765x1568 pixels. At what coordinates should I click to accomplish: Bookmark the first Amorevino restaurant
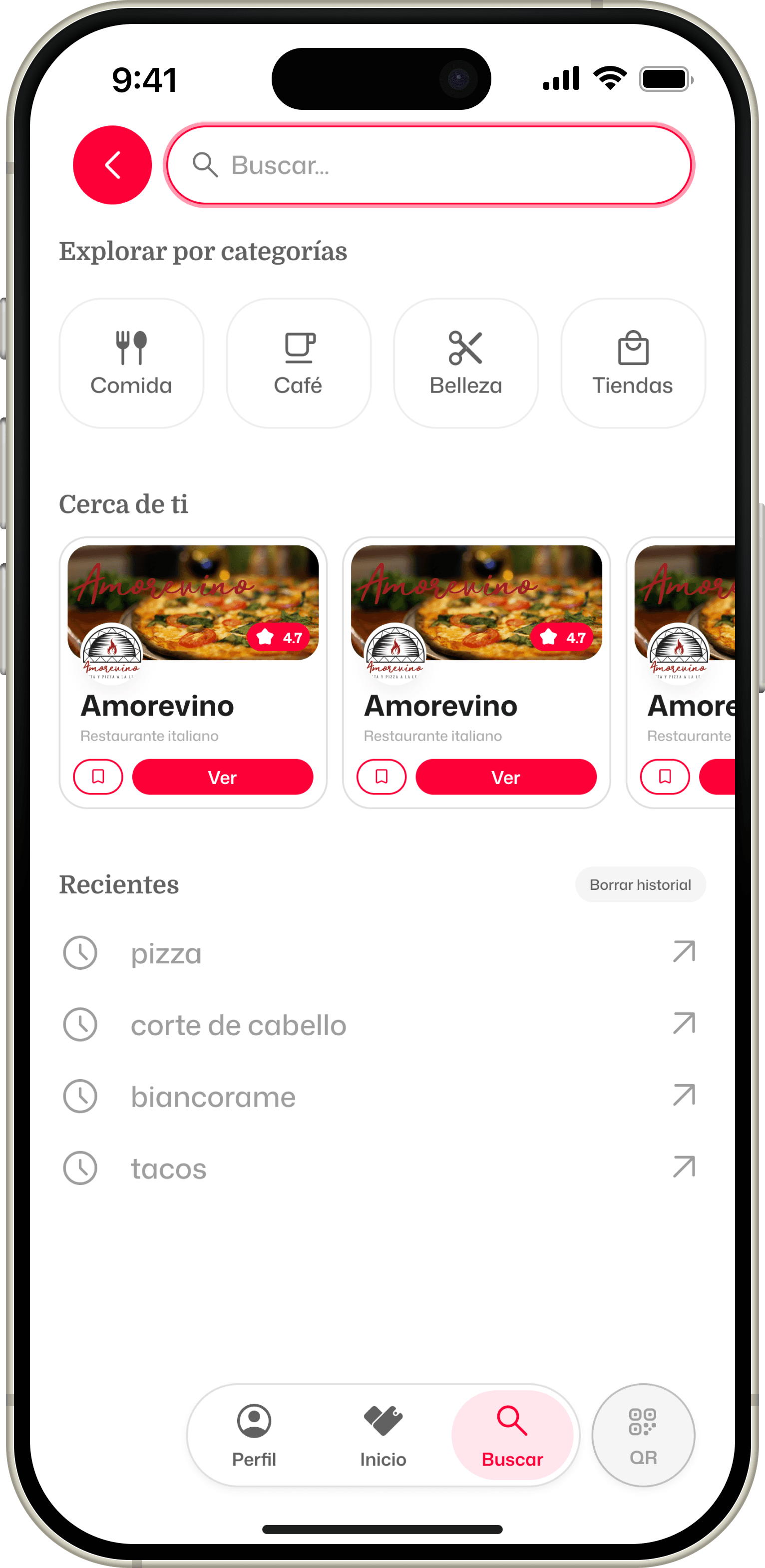click(98, 777)
